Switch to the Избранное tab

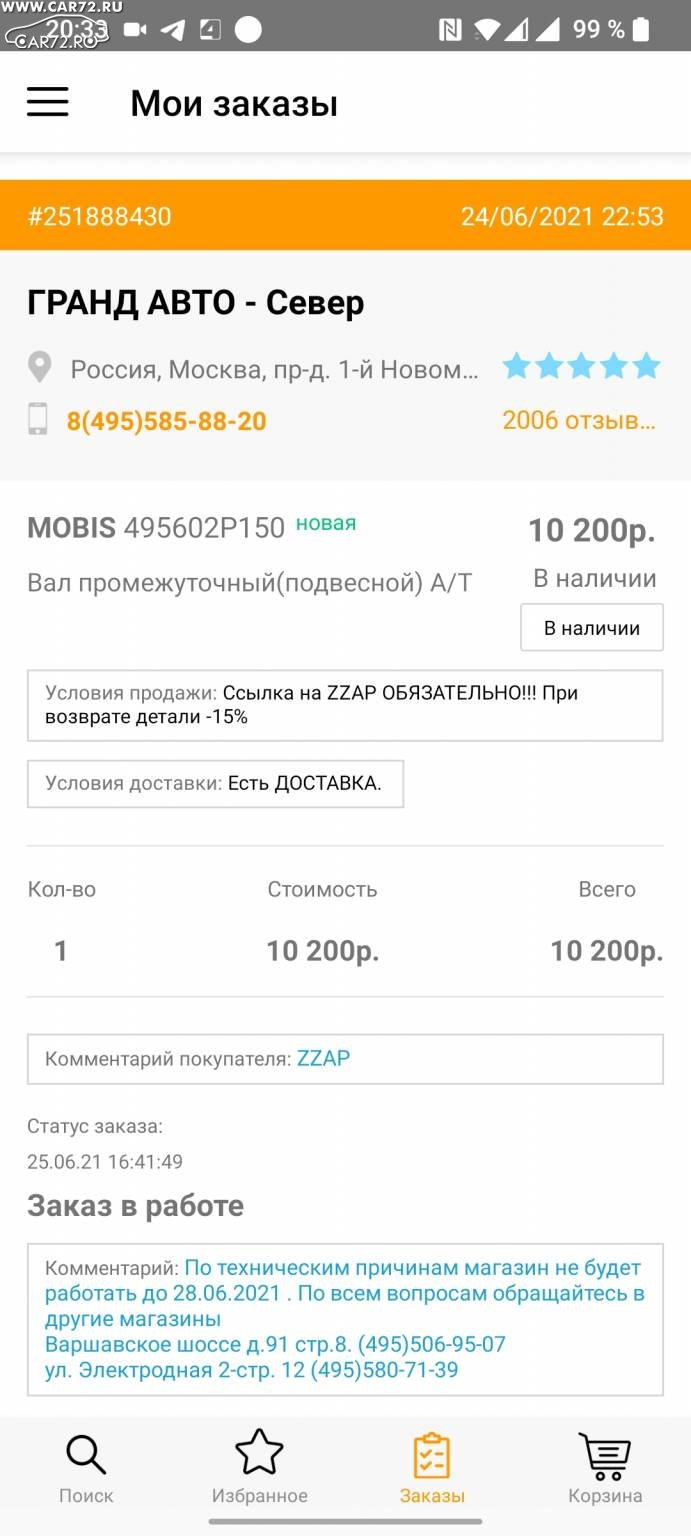click(x=259, y=1468)
